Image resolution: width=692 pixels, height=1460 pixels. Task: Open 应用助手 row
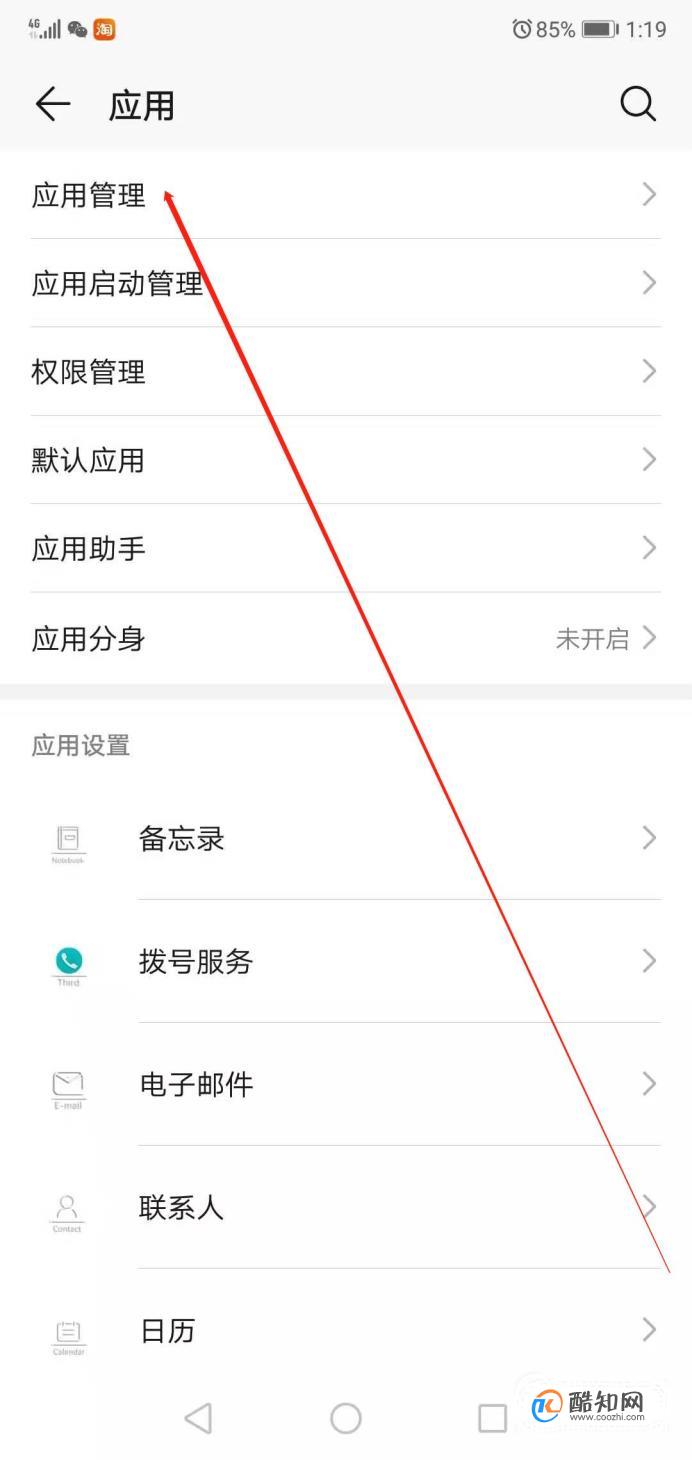click(346, 548)
